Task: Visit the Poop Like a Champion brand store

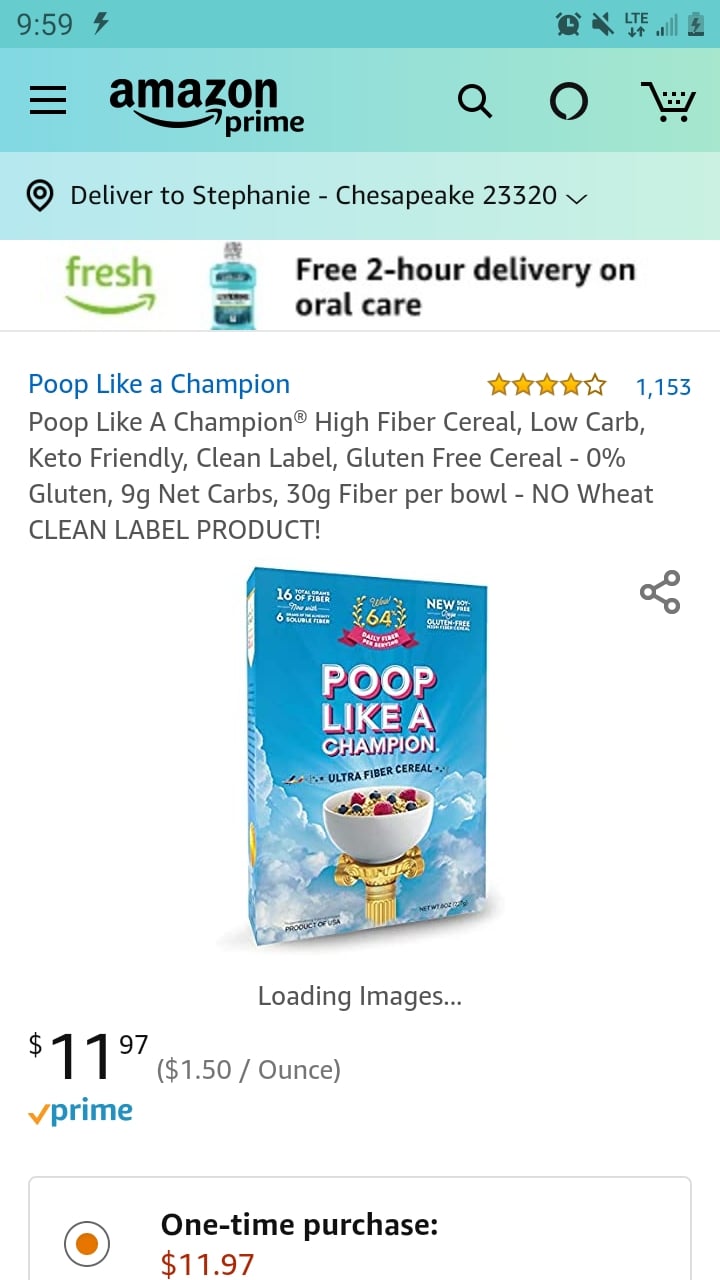Action: point(159,384)
